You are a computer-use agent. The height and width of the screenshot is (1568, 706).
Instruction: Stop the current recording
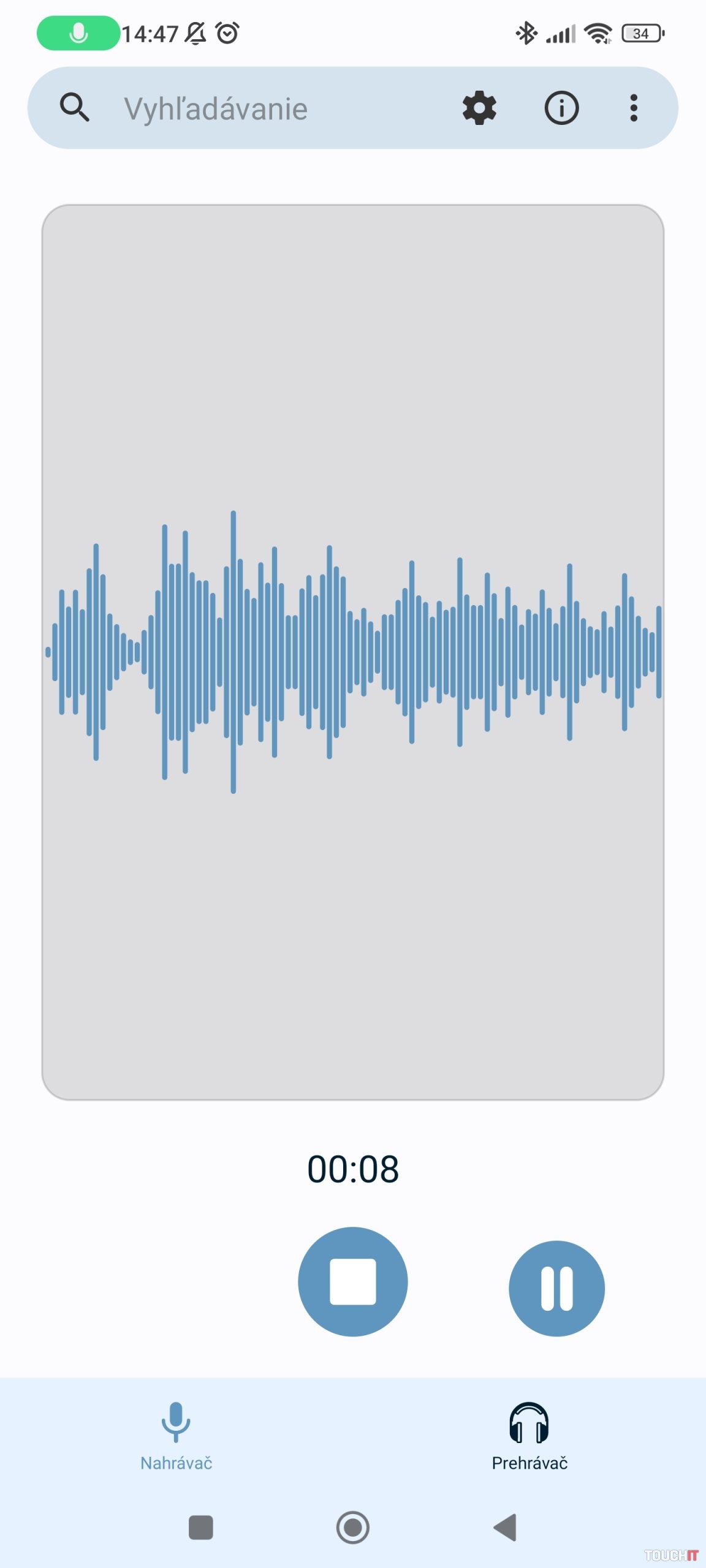click(352, 1281)
